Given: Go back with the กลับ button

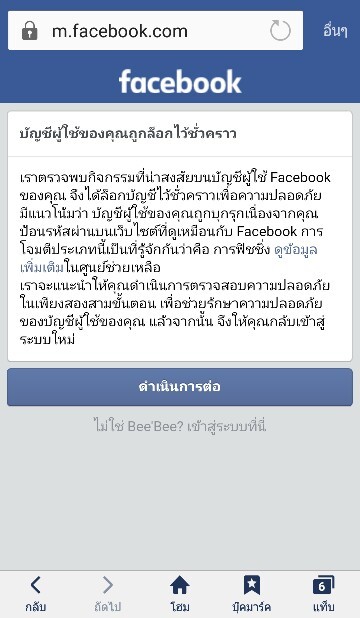Looking at the screenshot, I should [x=35, y=594].
